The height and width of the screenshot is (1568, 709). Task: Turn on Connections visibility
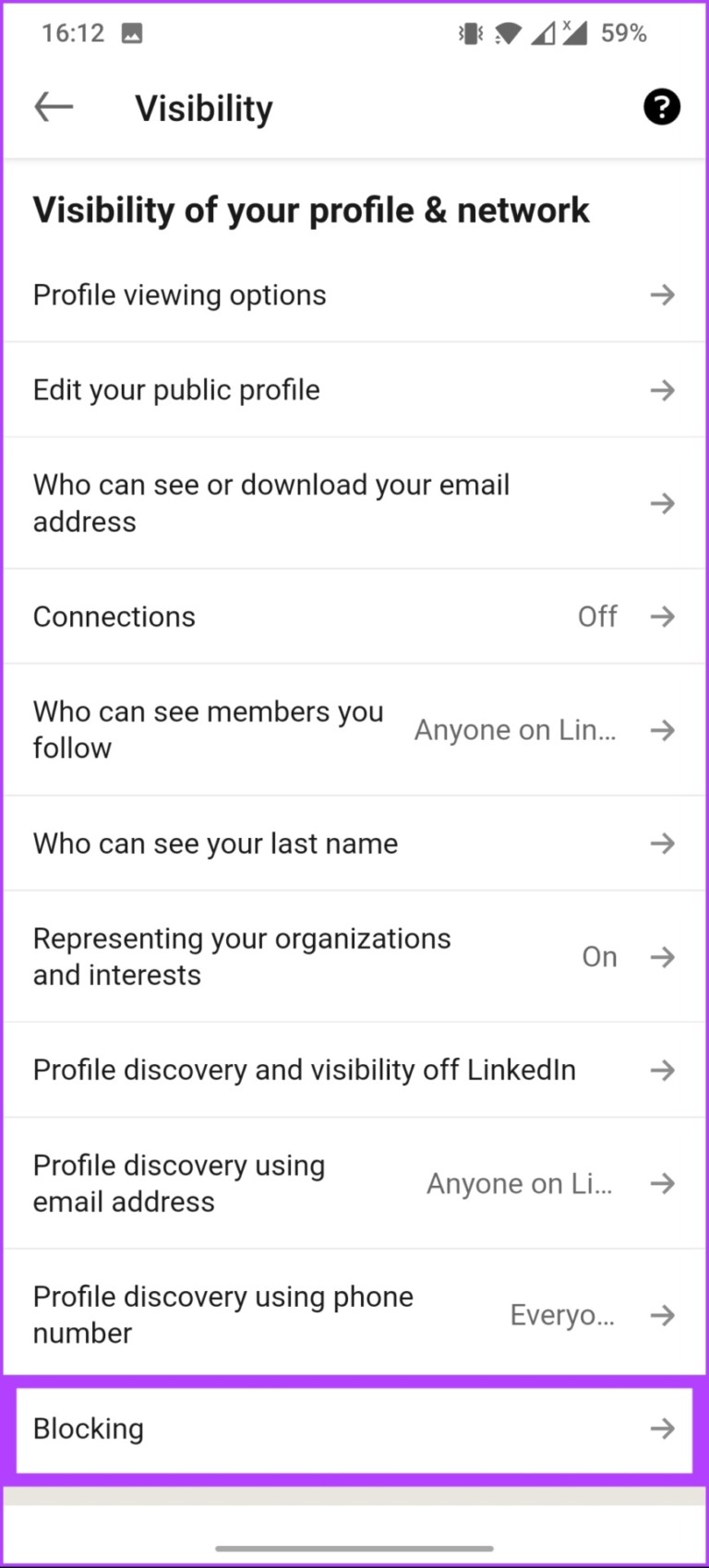pos(354,616)
